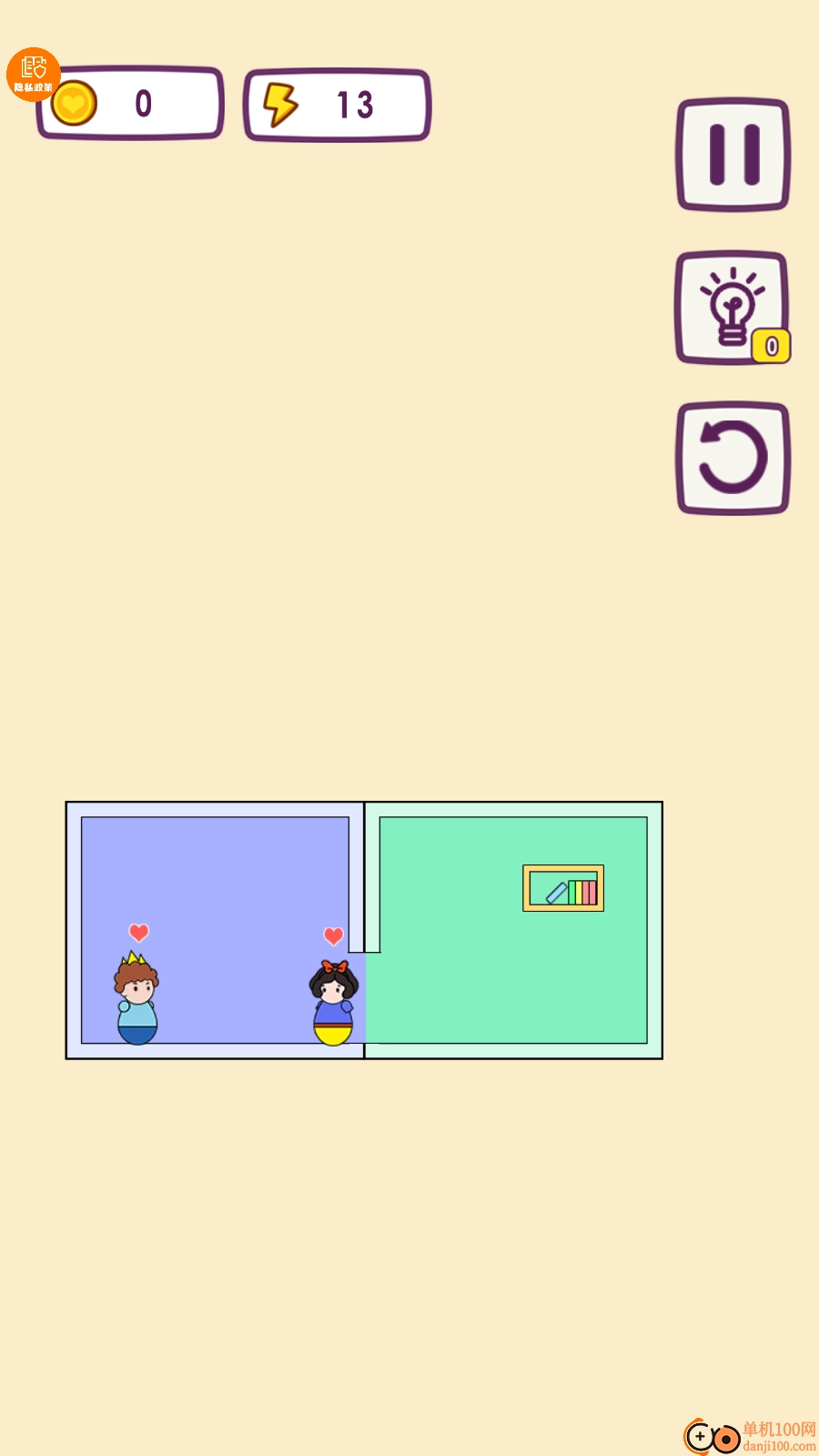Tap the lightning energy counter box
This screenshot has width=819, height=1456.
337,105
